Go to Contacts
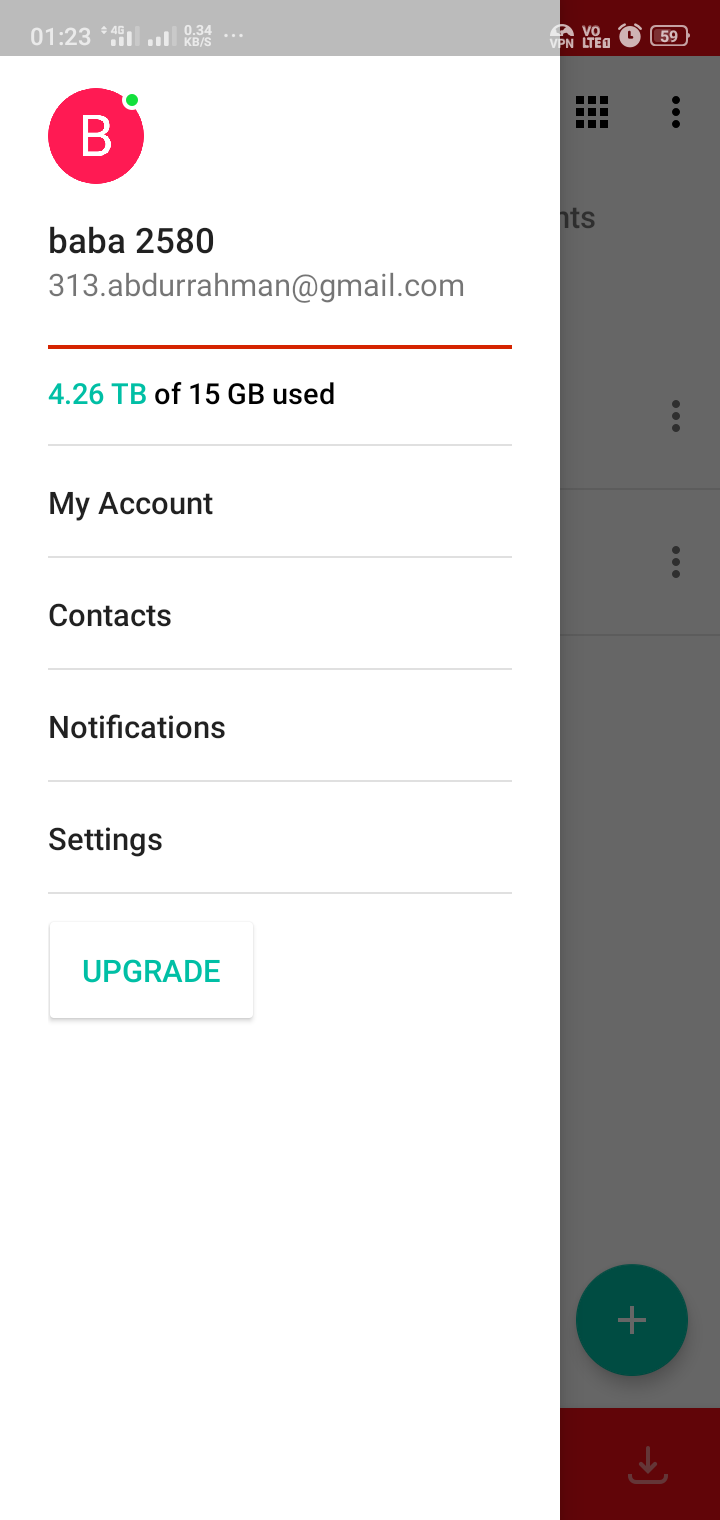Image resolution: width=720 pixels, height=1520 pixels. (x=110, y=615)
